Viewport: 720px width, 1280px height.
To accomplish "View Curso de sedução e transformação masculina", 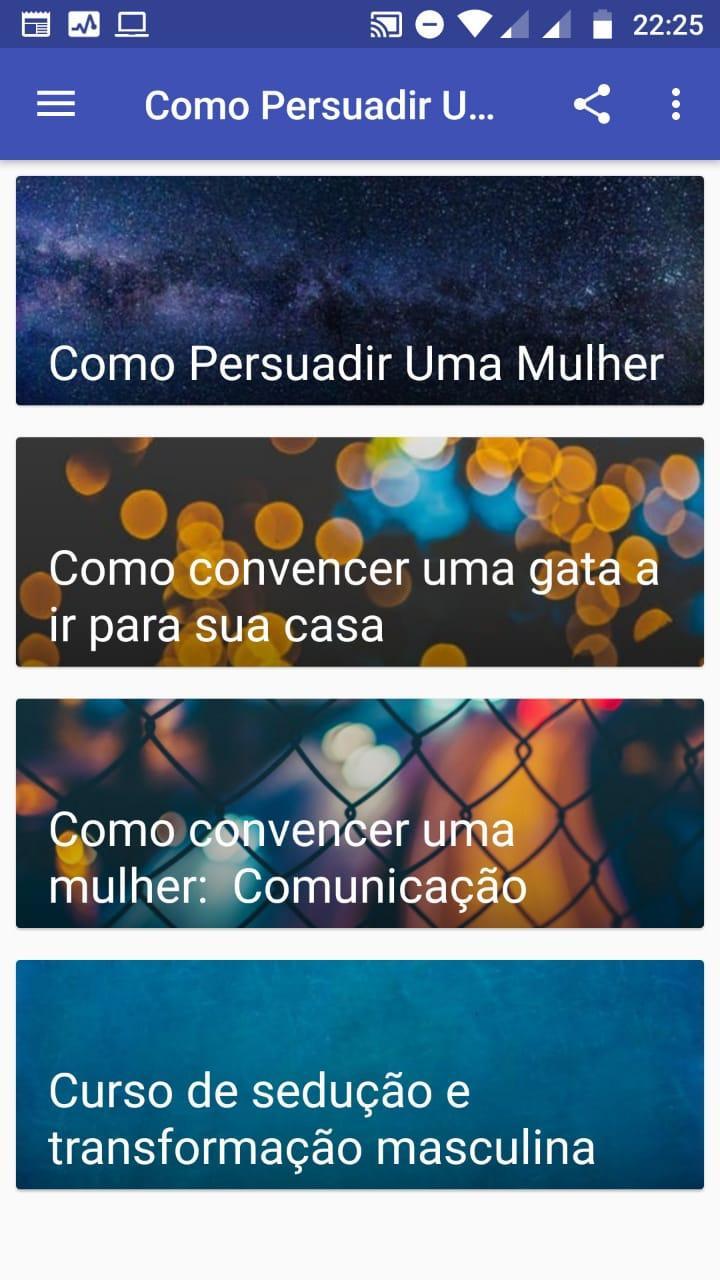I will coord(360,1074).
